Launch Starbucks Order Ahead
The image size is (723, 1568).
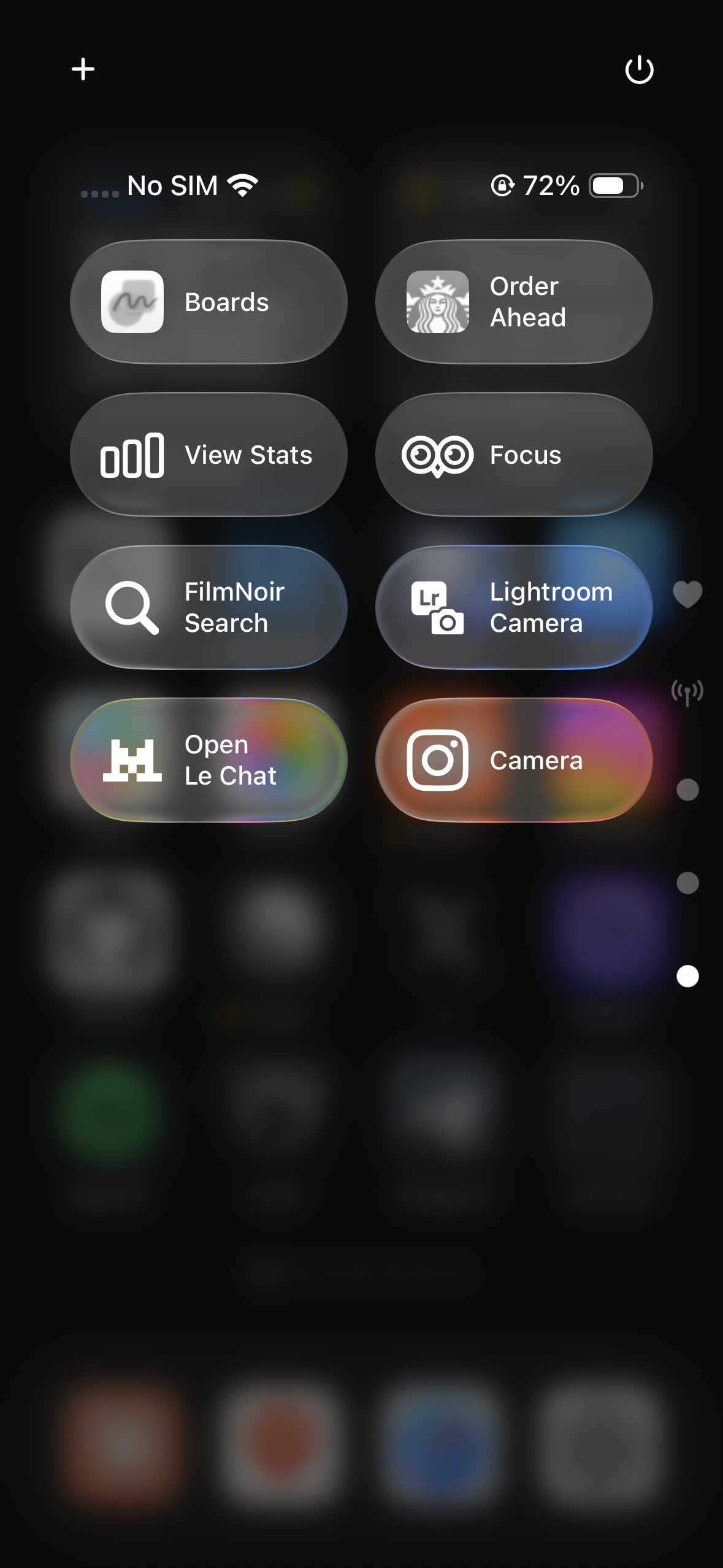[x=514, y=302]
